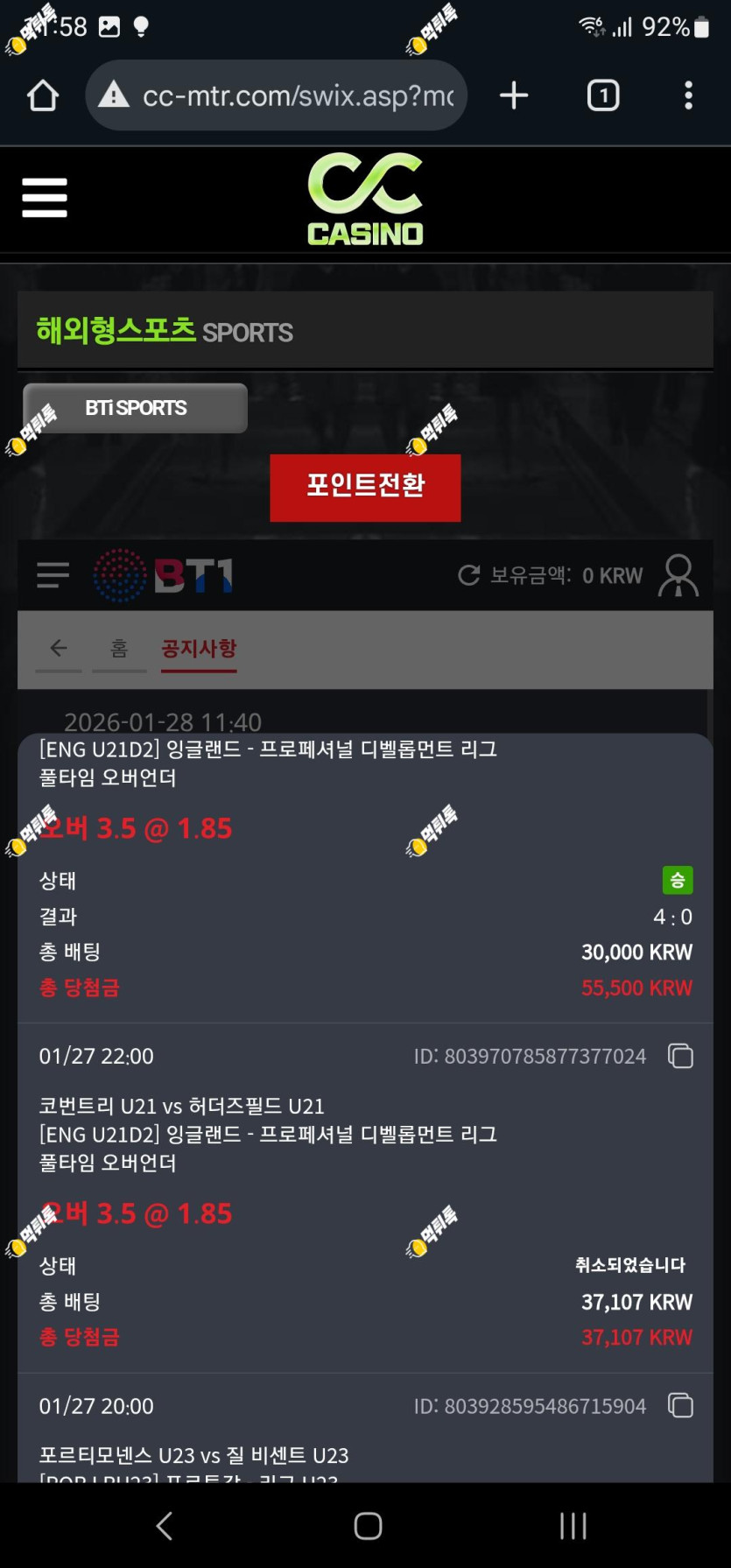Switch to the 공지사항 tab
Image resolution: width=731 pixels, height=1568 pixels.
[x=199, y=648]
